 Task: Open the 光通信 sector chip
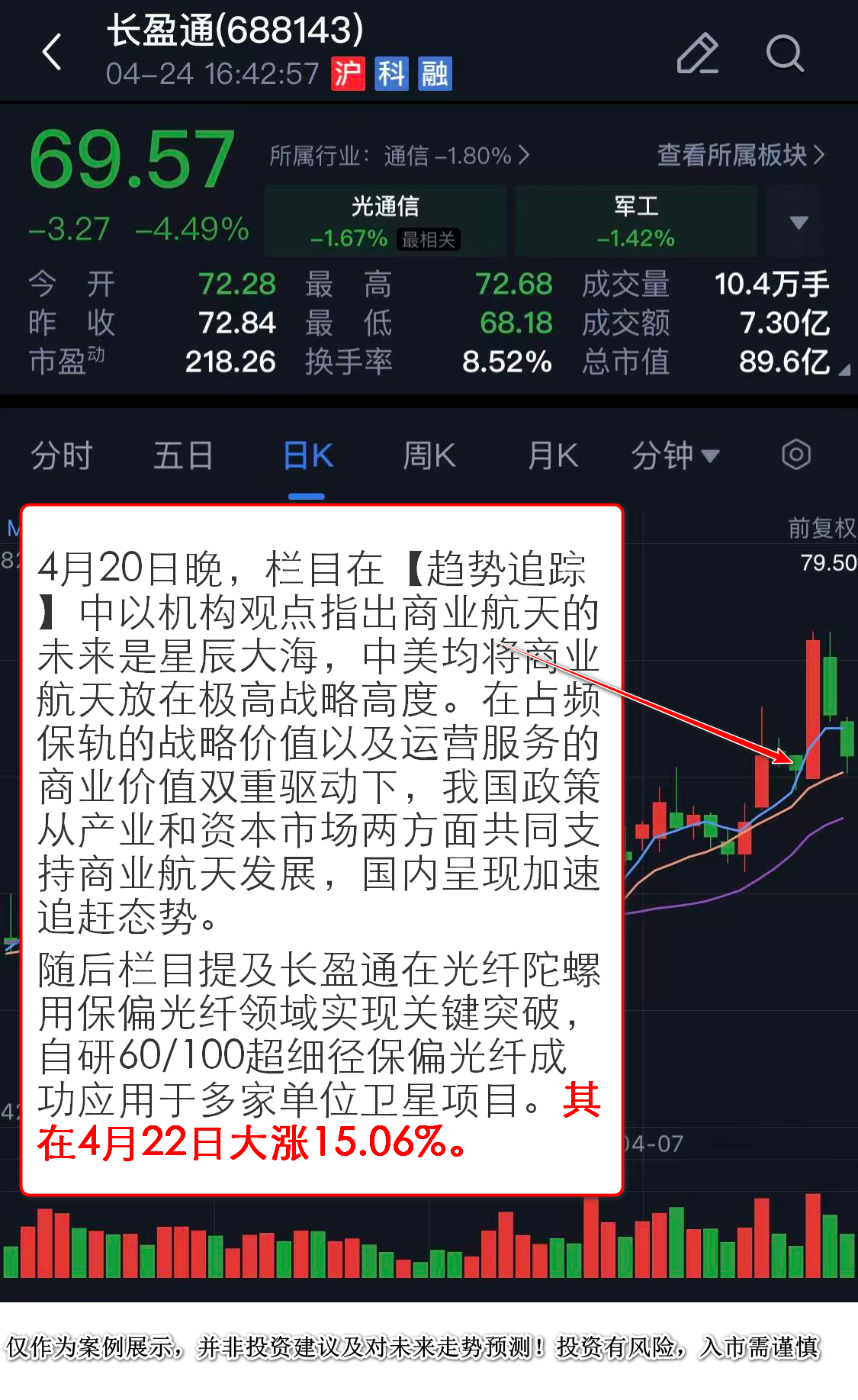[x=385, y=221]
